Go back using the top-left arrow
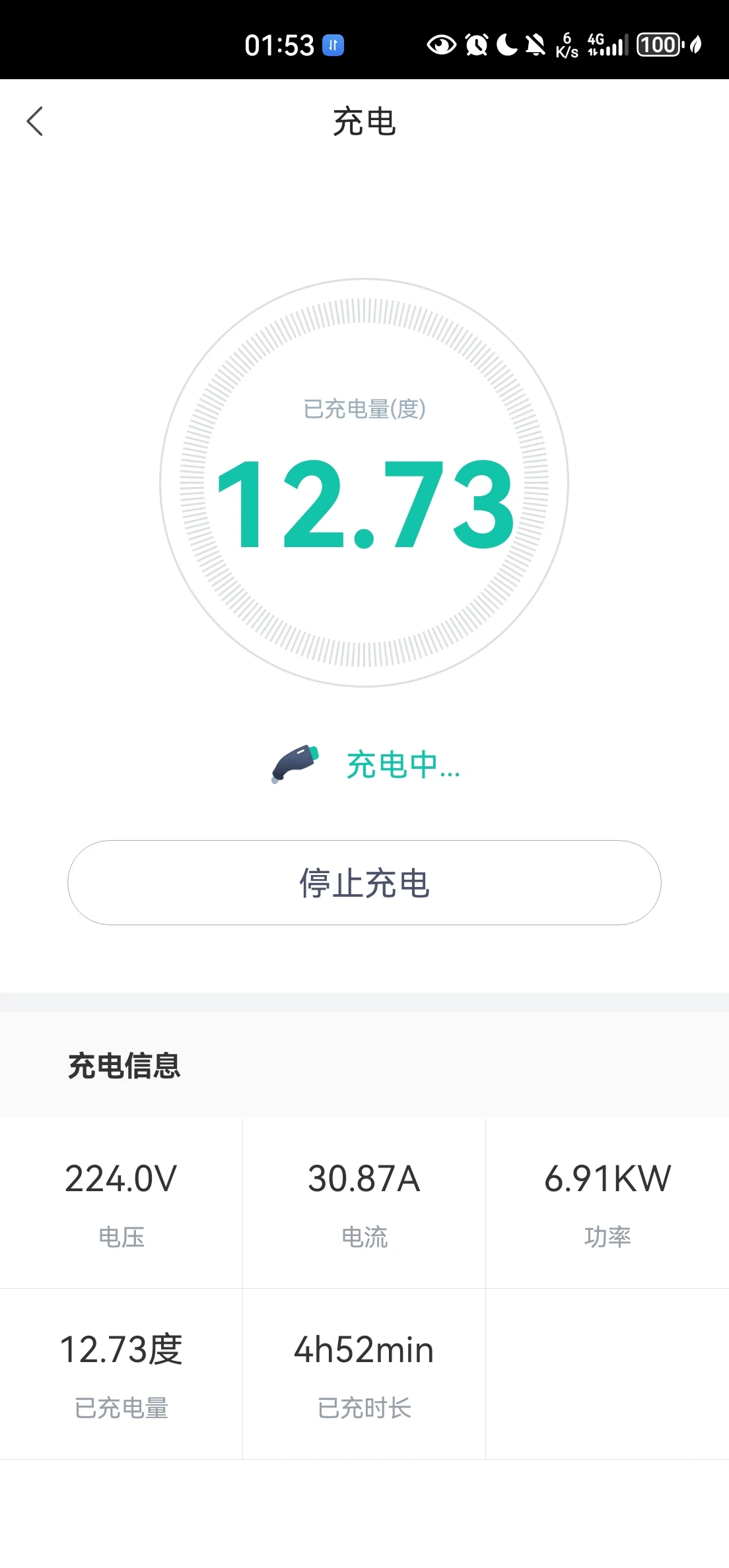This screenshot has width=729, height=1568. [x=35, y=121]
